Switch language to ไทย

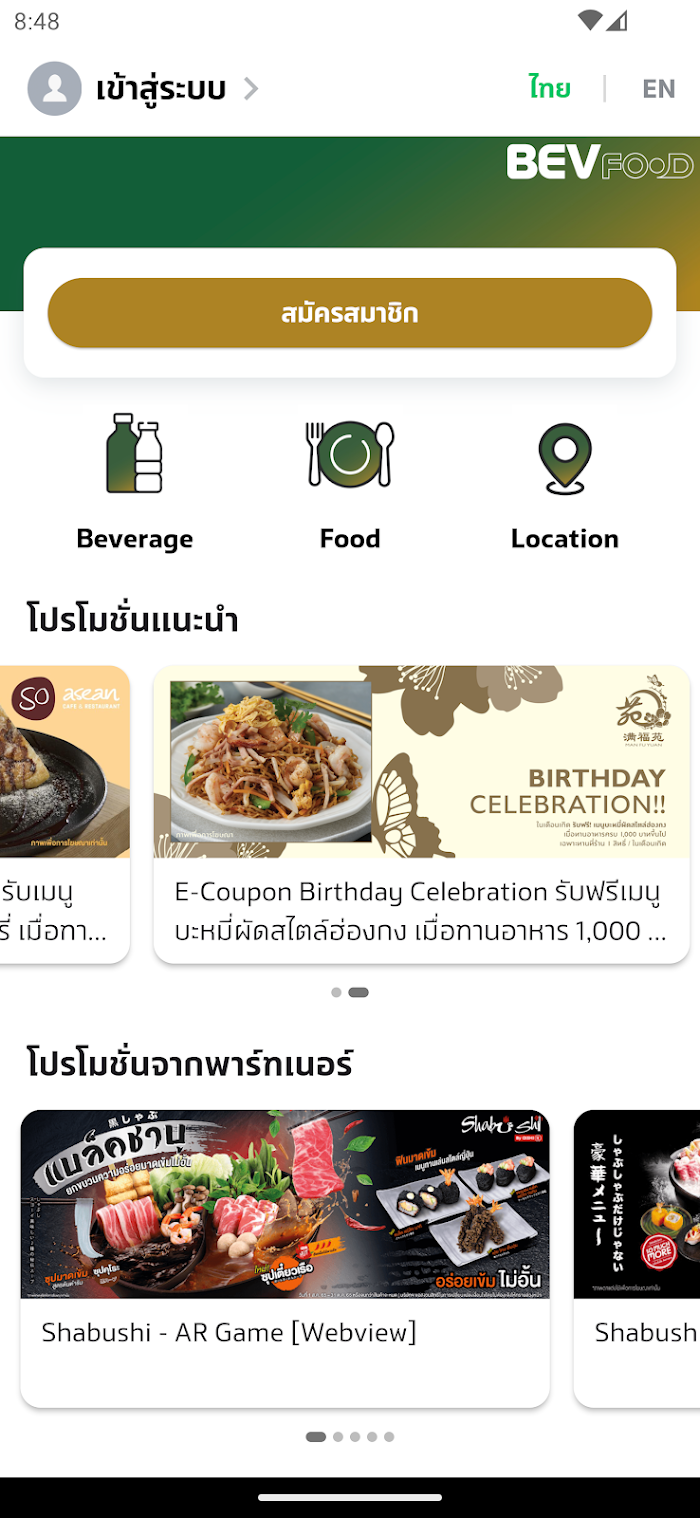pyautogui.click(x=550, y=89)
